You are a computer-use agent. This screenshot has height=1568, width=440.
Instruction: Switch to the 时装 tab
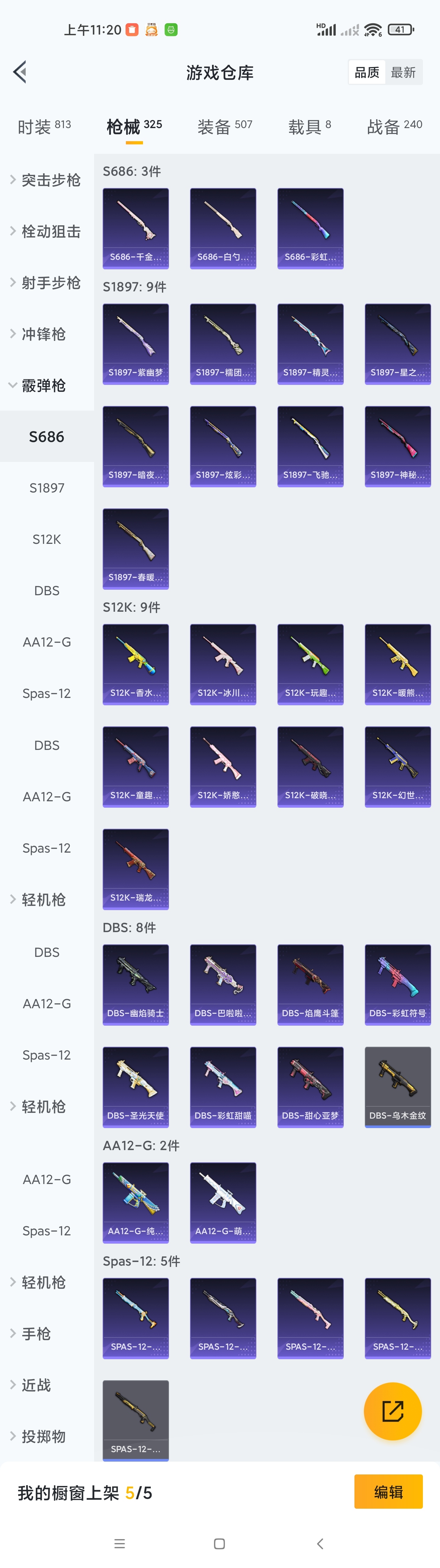tap(44, 127)
